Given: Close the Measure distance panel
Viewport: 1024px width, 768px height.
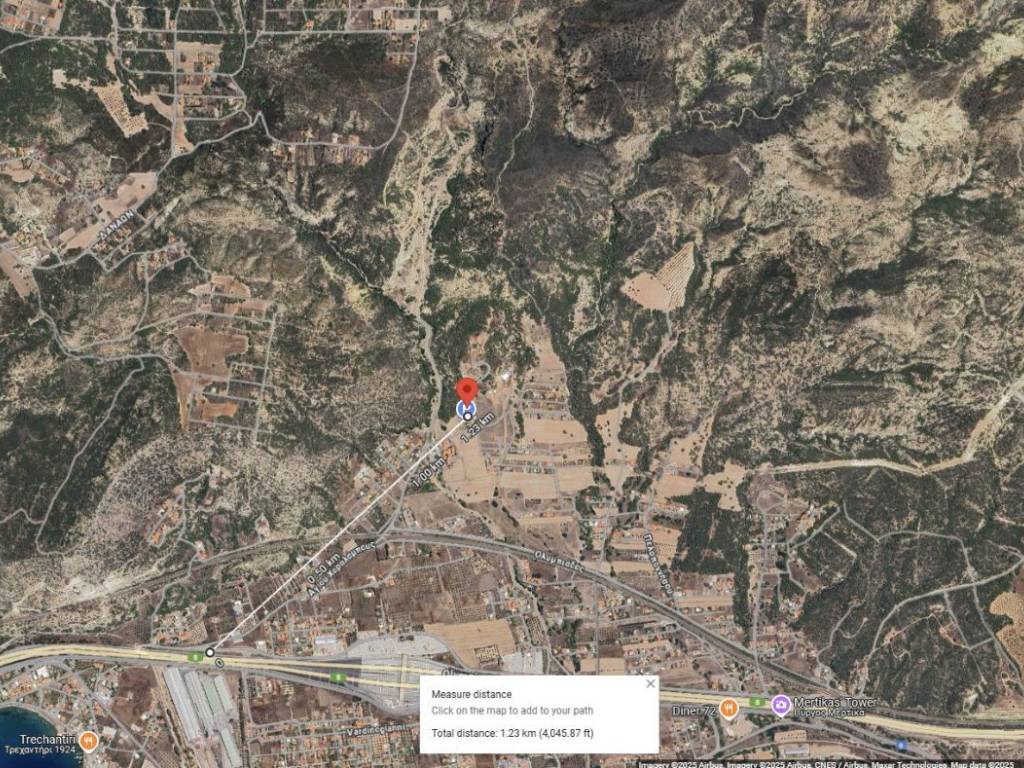Looking at the screenshot, I should (x=651, y=684).
